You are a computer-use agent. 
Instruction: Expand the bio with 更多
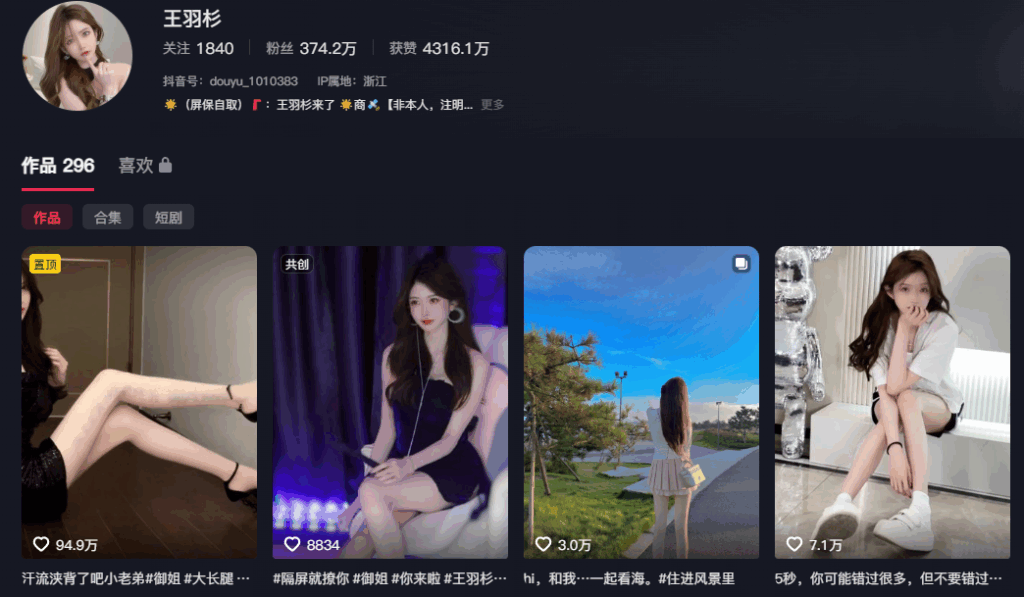pos(492,105)
